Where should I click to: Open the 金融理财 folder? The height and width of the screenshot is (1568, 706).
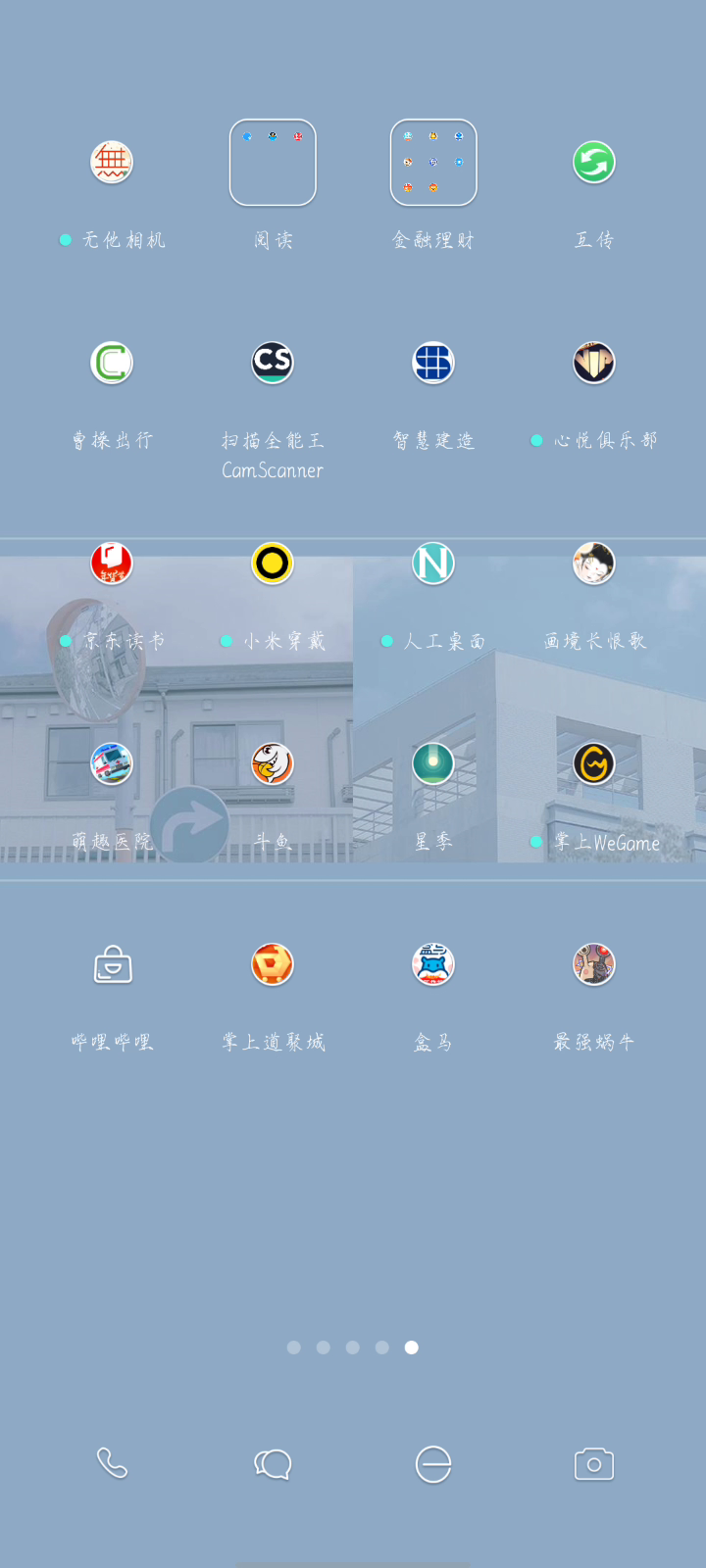(x=433, y=163)
